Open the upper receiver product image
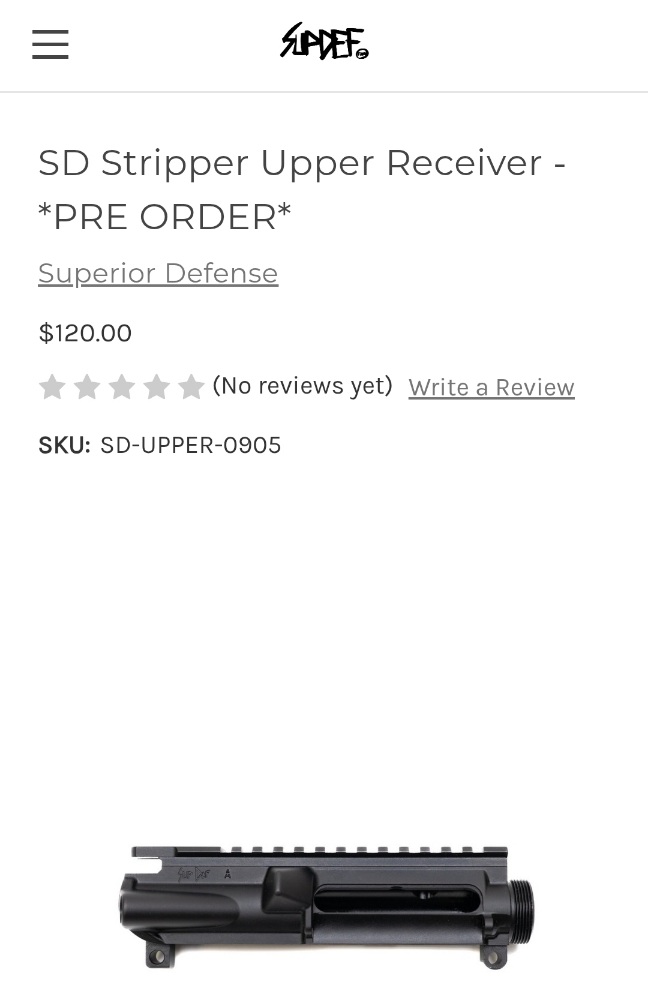This screenshot has height=1003, width=648. point(326,905)
